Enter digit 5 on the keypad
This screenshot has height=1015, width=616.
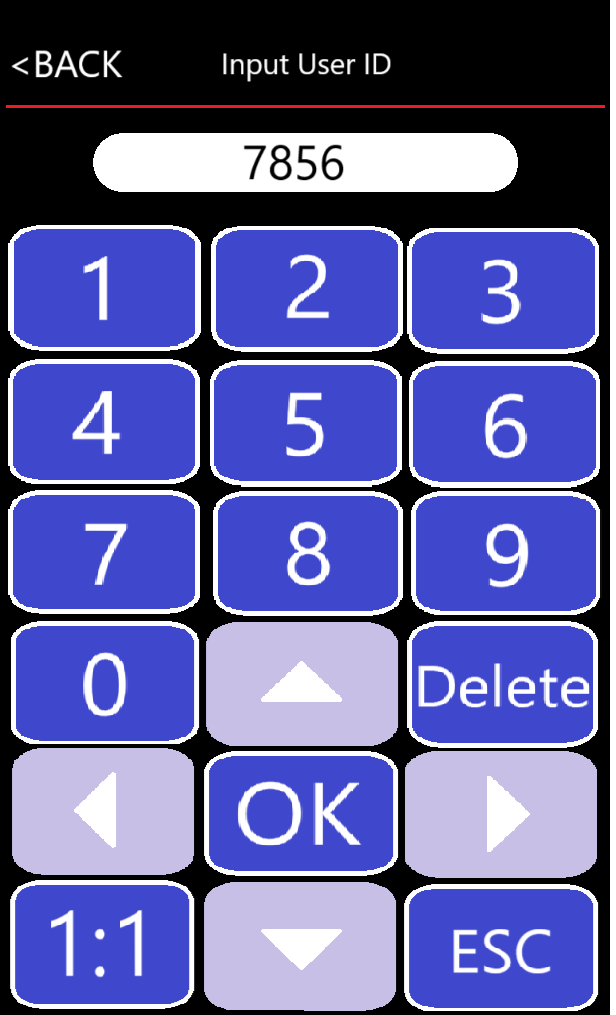pyautogui.click(x=307, y=423)
